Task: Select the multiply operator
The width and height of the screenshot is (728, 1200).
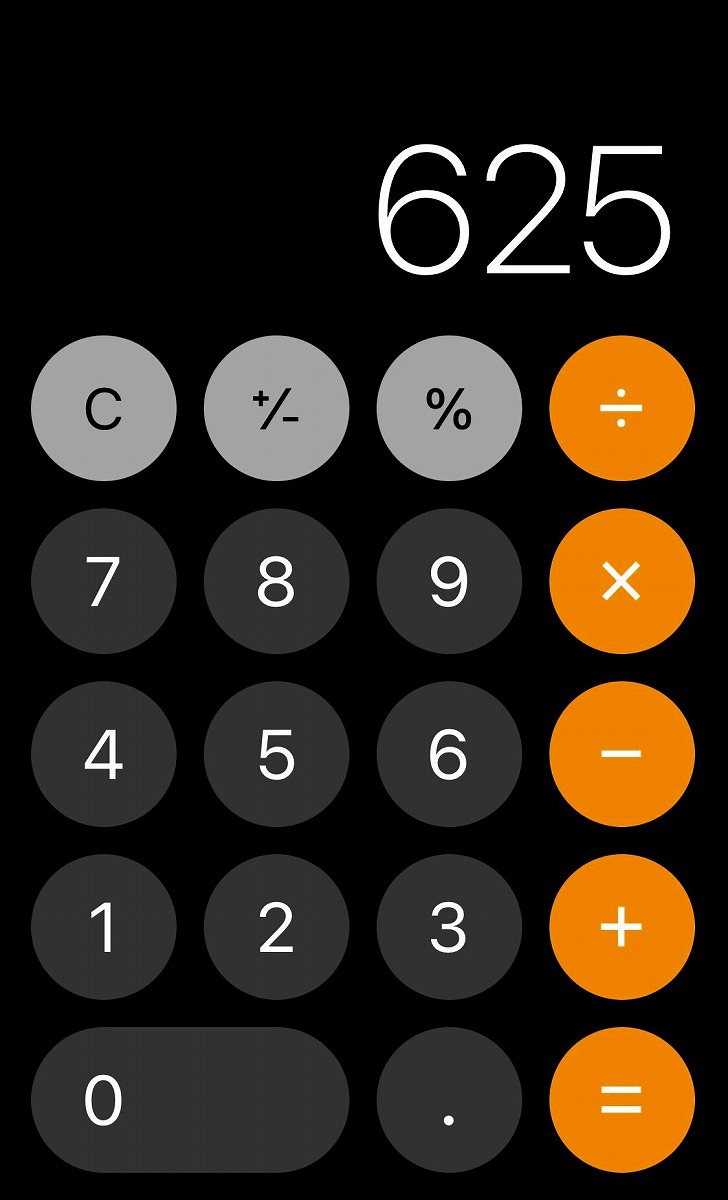Action: tap(622, 581)
